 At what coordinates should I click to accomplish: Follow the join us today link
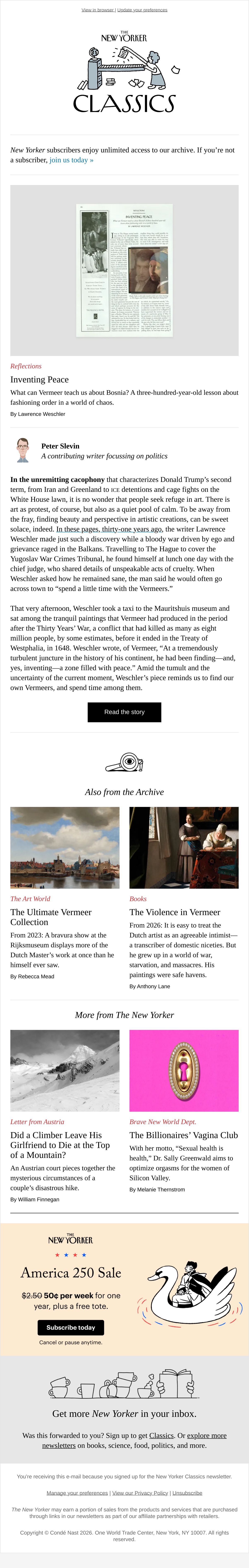[71, 160]
